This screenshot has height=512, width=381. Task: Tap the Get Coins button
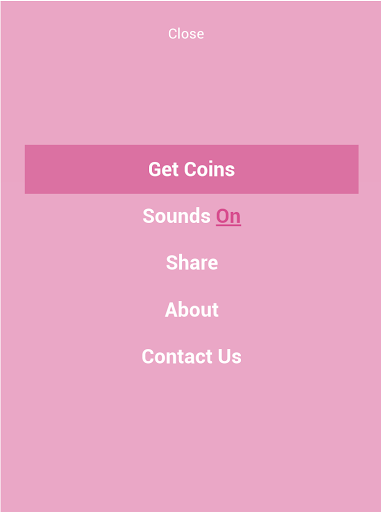click(192, 169)
